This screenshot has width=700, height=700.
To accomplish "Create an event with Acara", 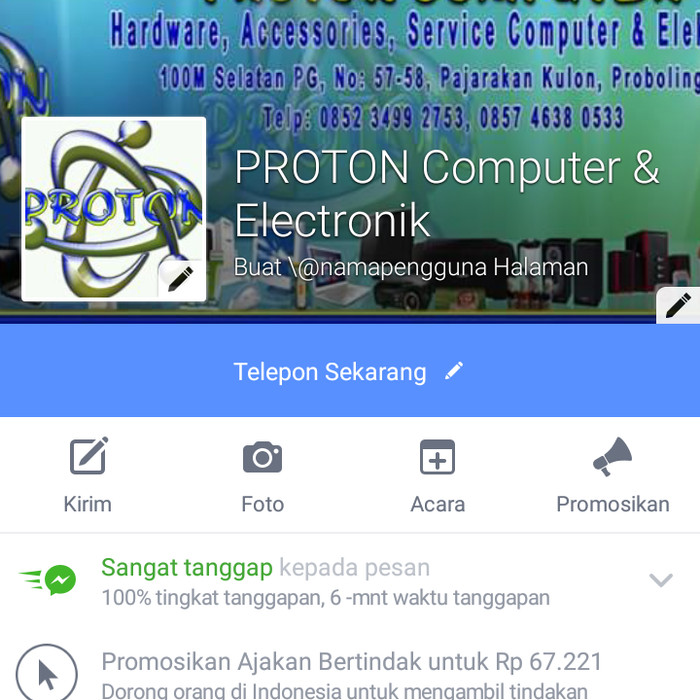I will pos(437,475).
